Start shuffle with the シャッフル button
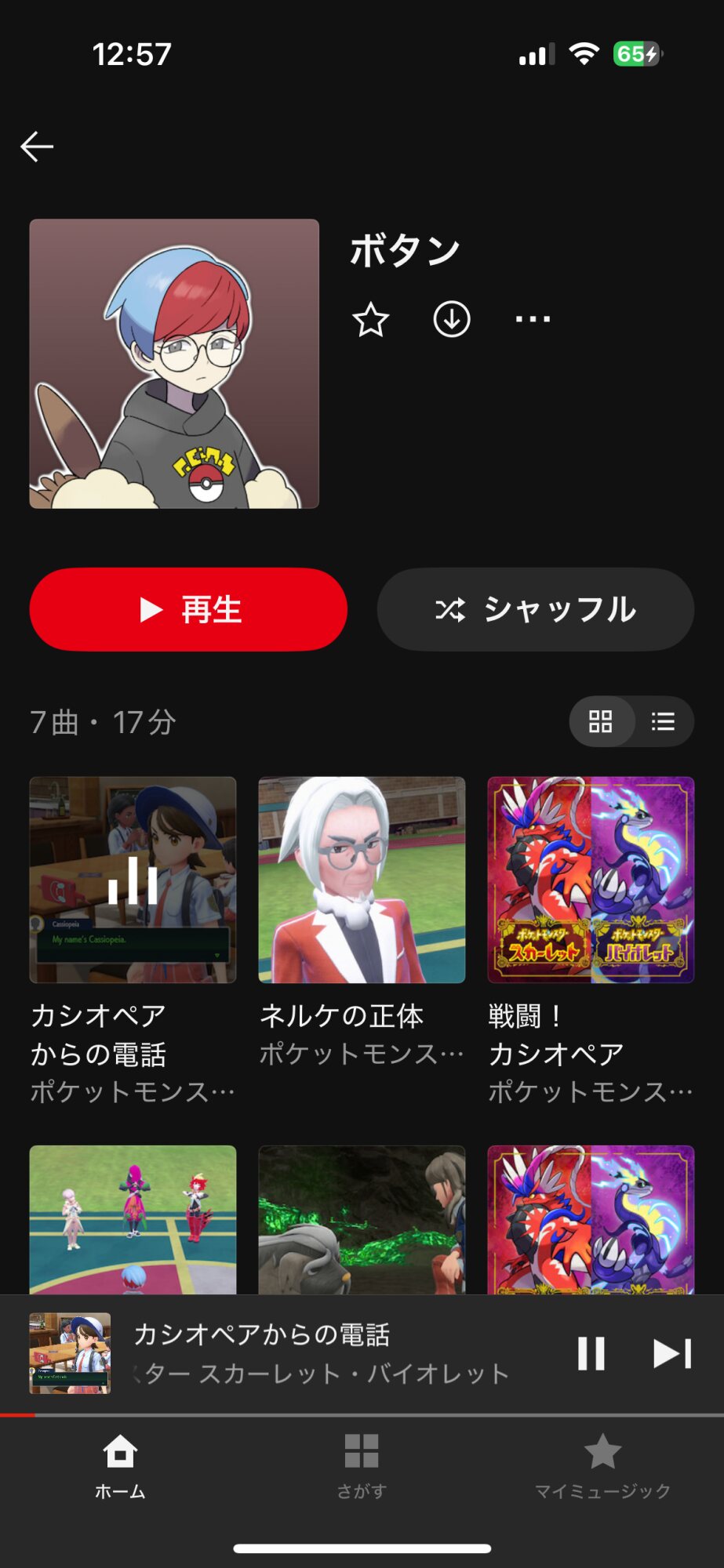 [536, 609]
